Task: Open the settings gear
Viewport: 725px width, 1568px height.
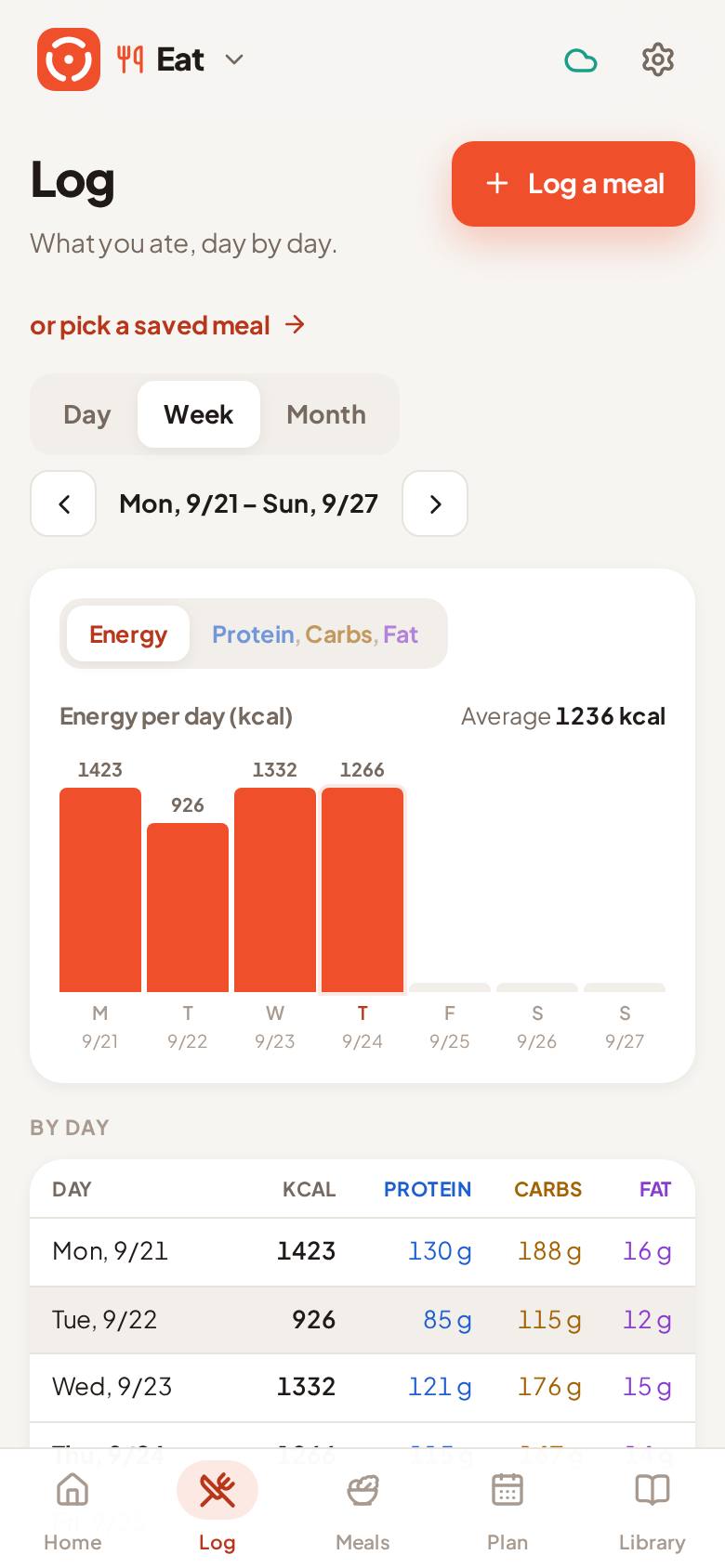Action: [658, 59]
